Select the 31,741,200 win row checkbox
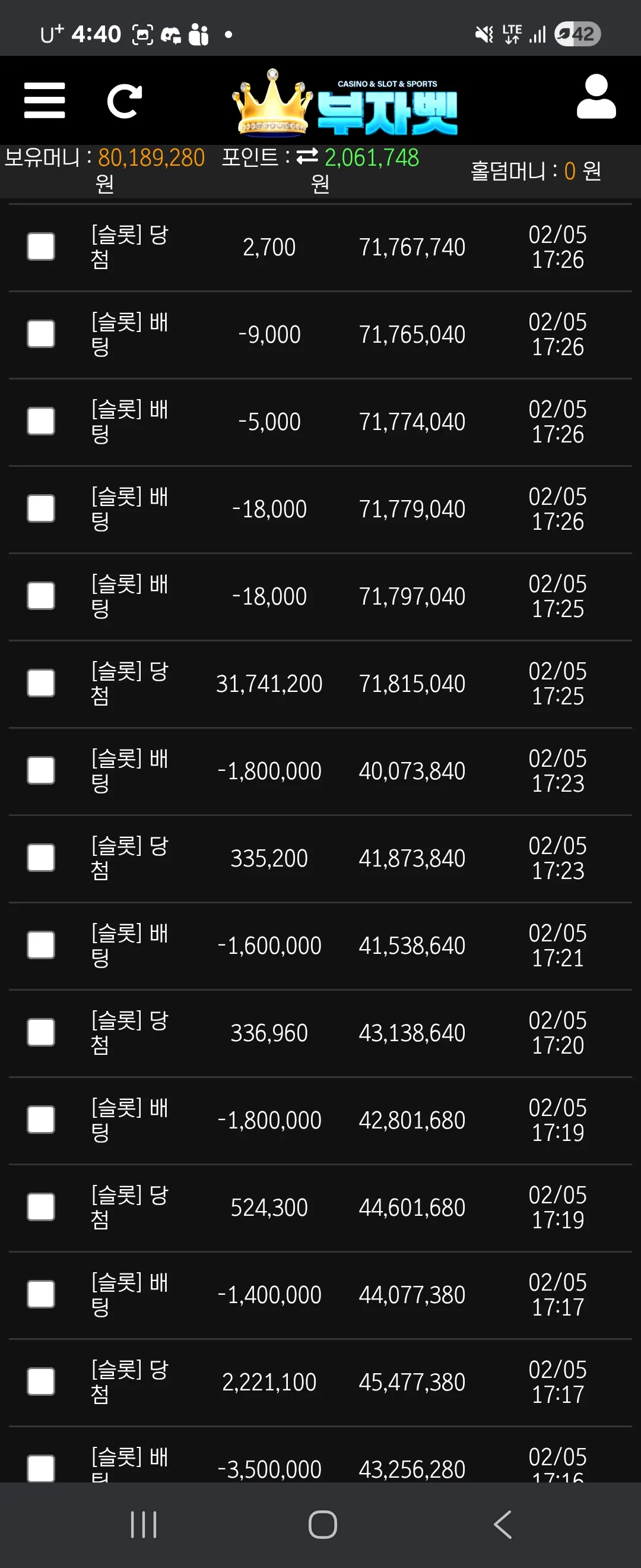This screenshot has height=1568, width=641. click(x=41, y=684)
